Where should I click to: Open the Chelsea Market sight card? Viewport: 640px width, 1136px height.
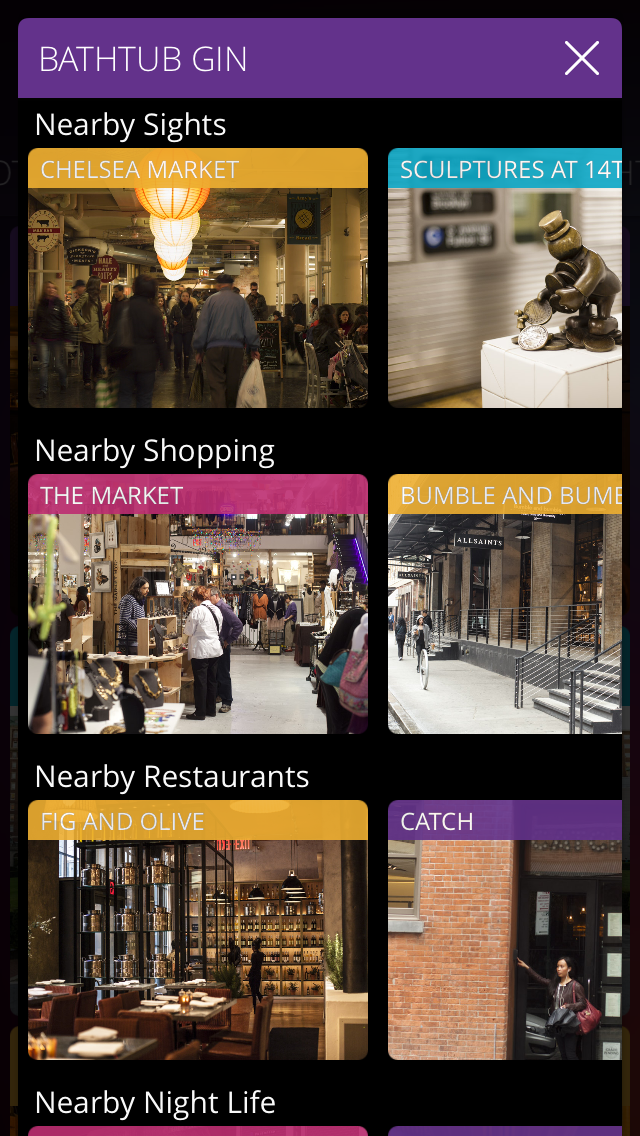click(x=198, y=278)
